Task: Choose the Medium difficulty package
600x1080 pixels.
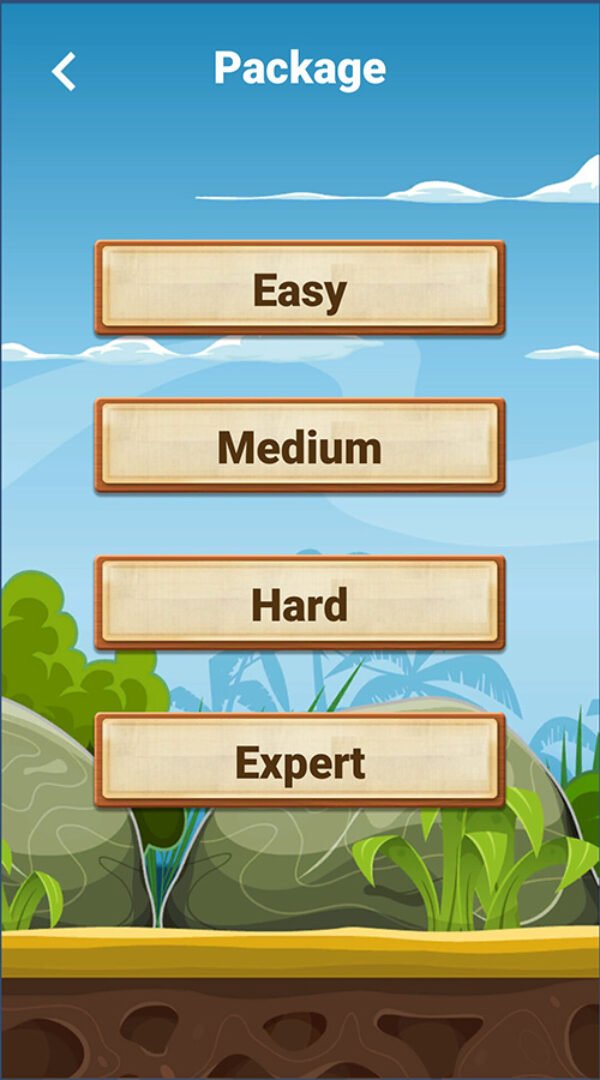Action: (300, 446)
